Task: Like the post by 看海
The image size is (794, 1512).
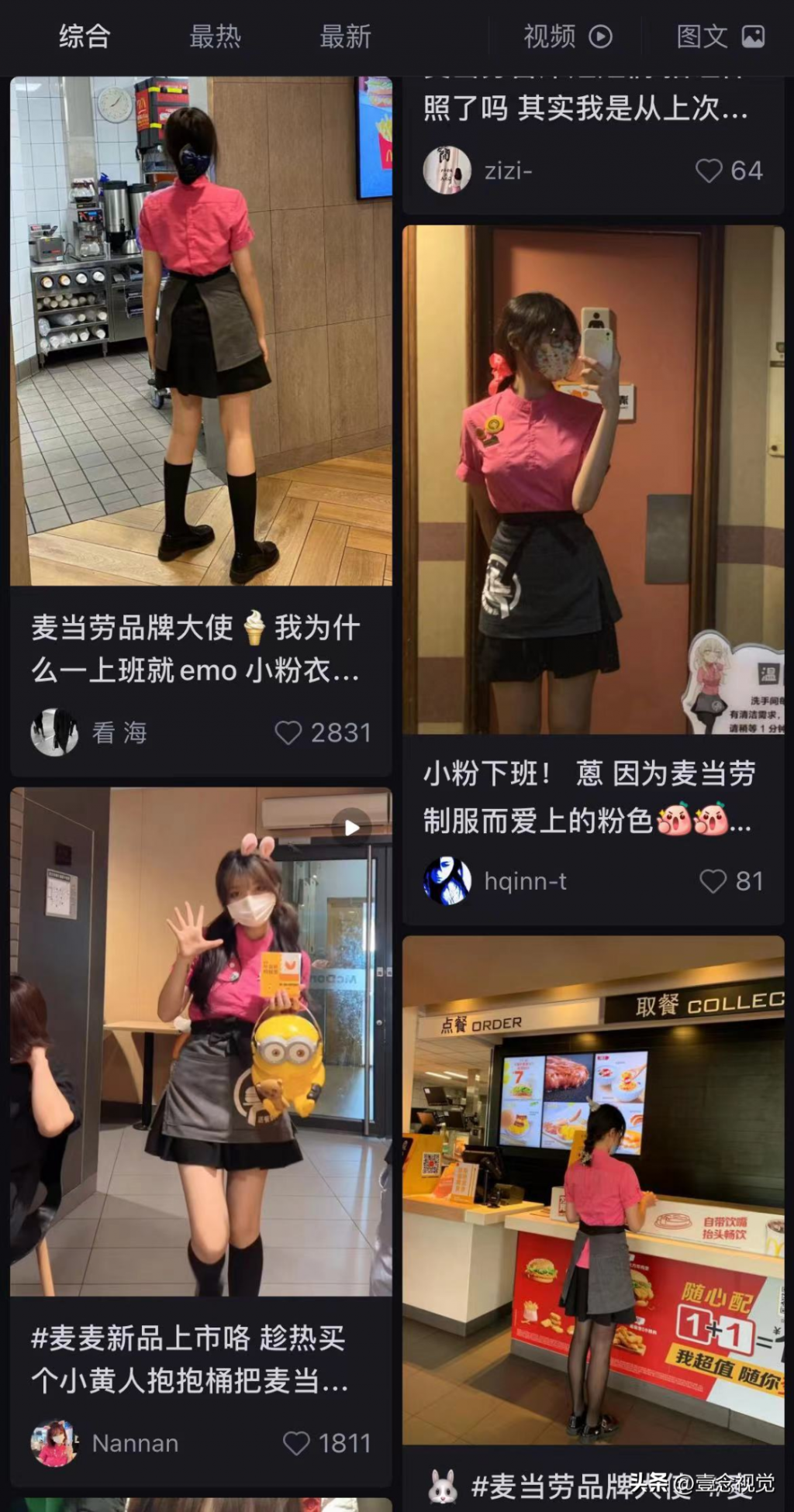Action: 288,732
